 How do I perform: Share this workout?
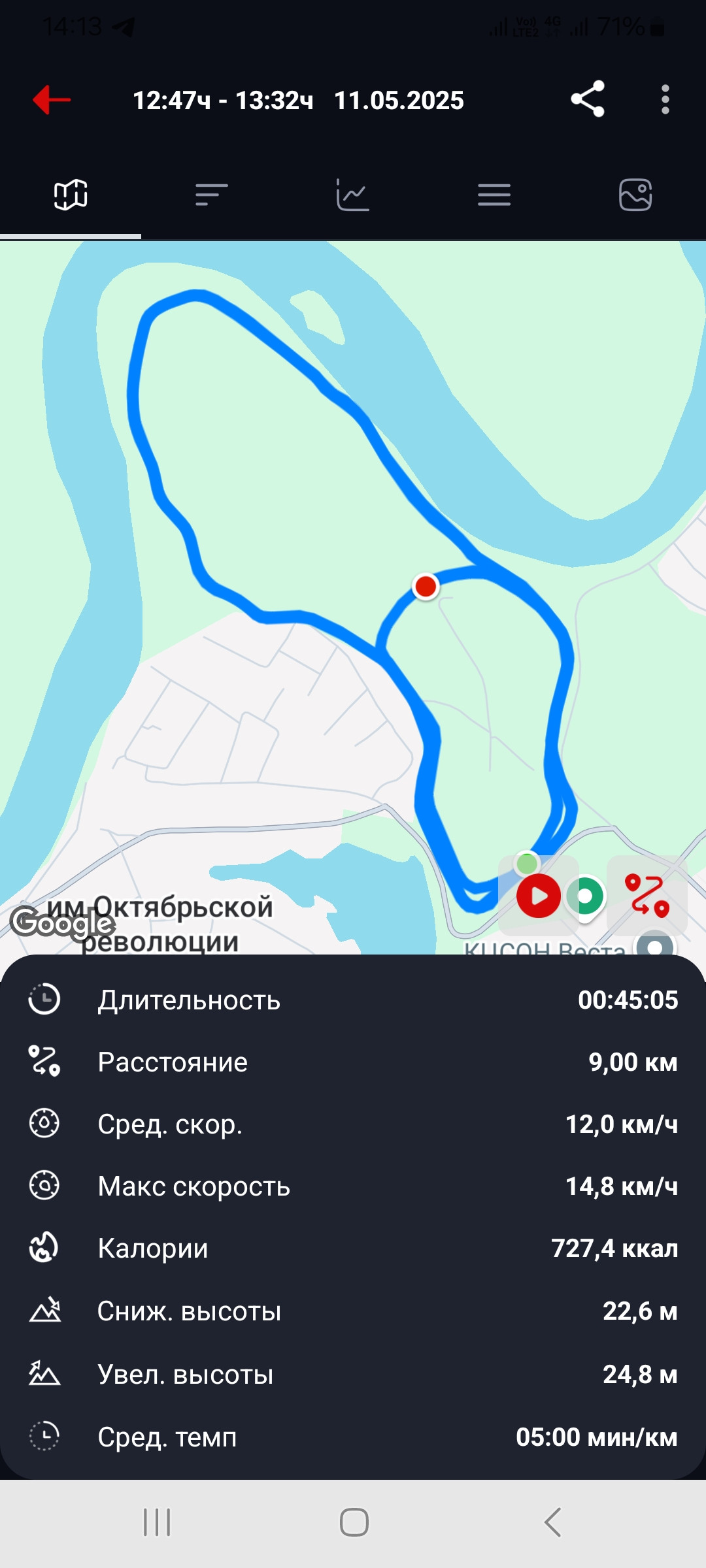point(588,99)
